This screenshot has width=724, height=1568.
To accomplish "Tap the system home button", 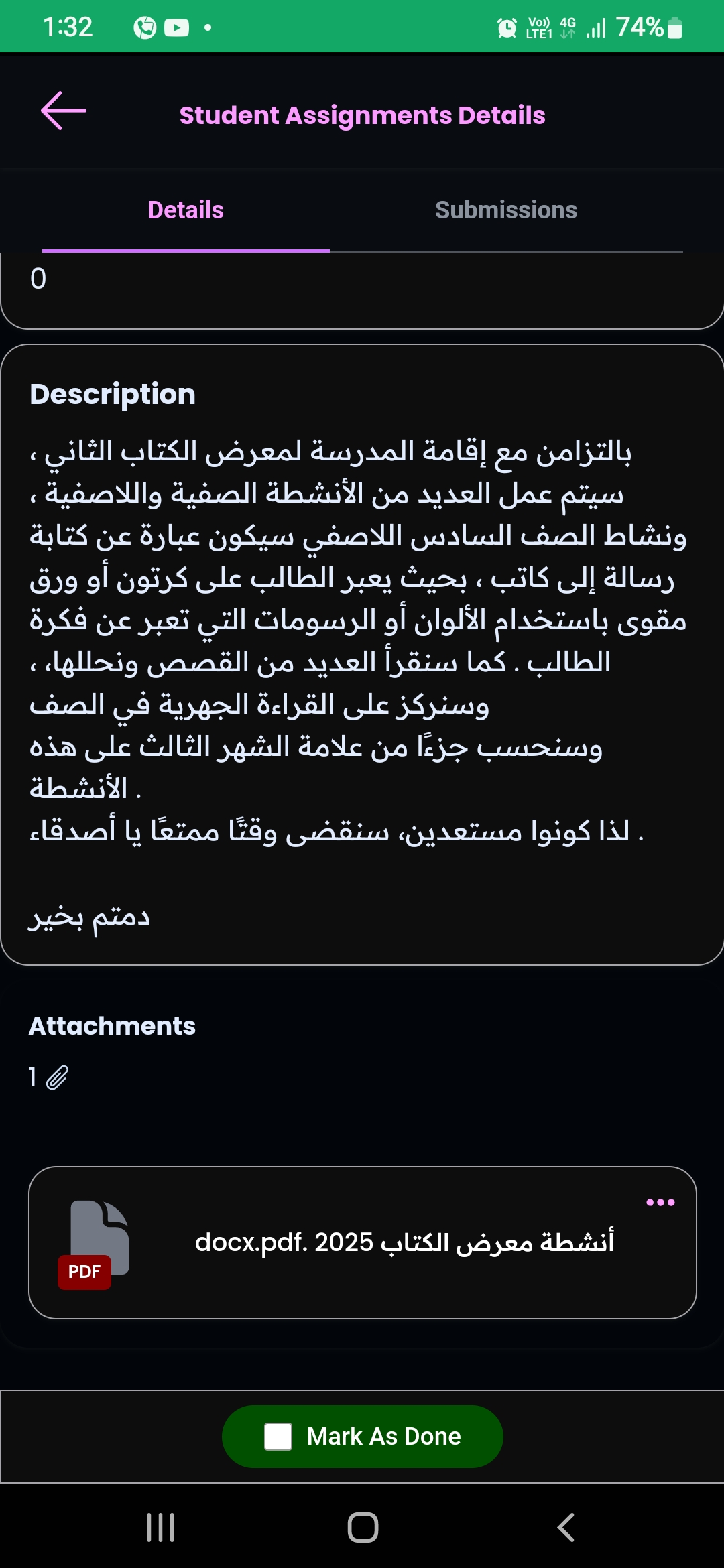I will 363,1528.
